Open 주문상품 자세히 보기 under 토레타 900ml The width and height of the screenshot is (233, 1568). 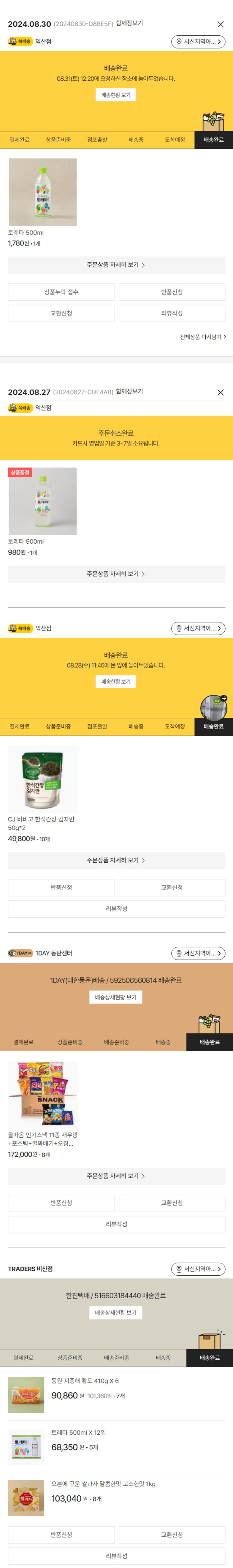click(116, 574)
